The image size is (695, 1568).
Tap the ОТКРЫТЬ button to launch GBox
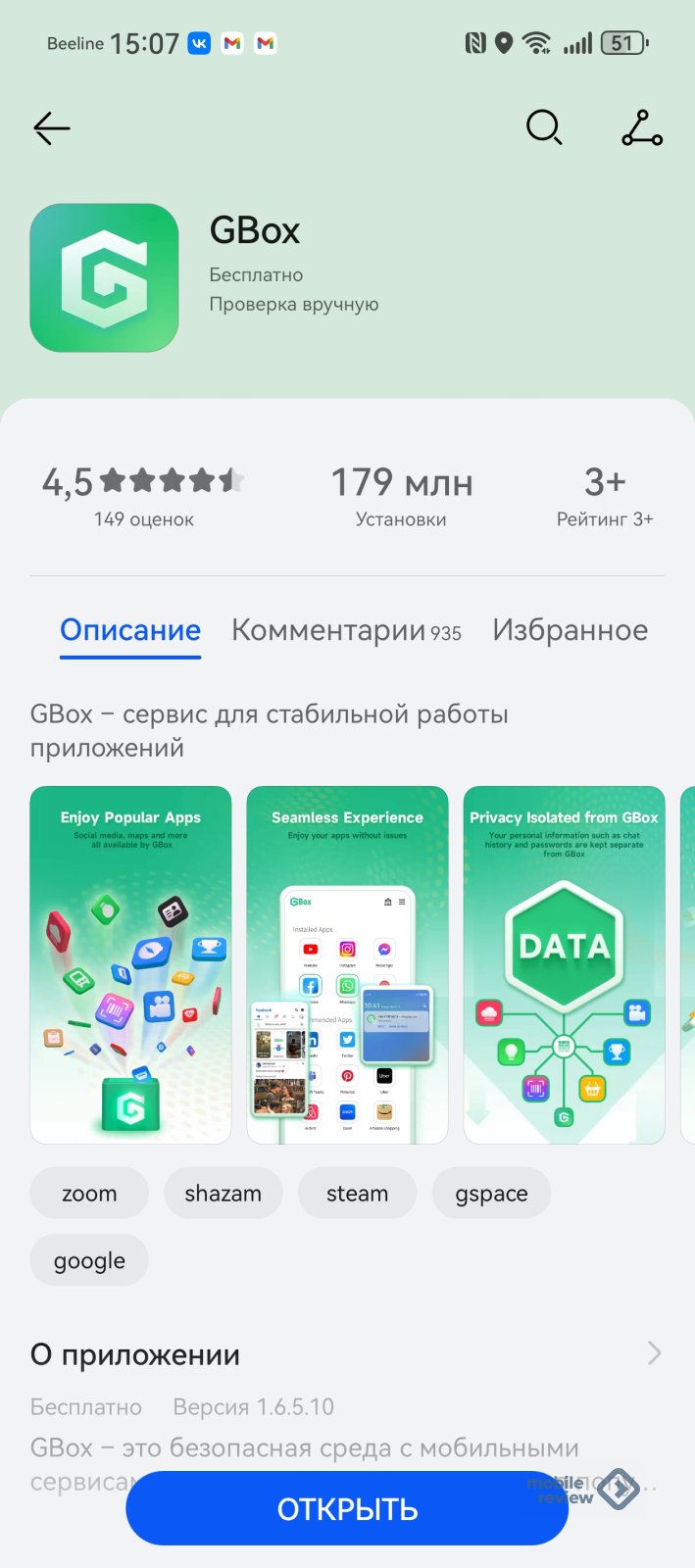tap(347, 1509)
